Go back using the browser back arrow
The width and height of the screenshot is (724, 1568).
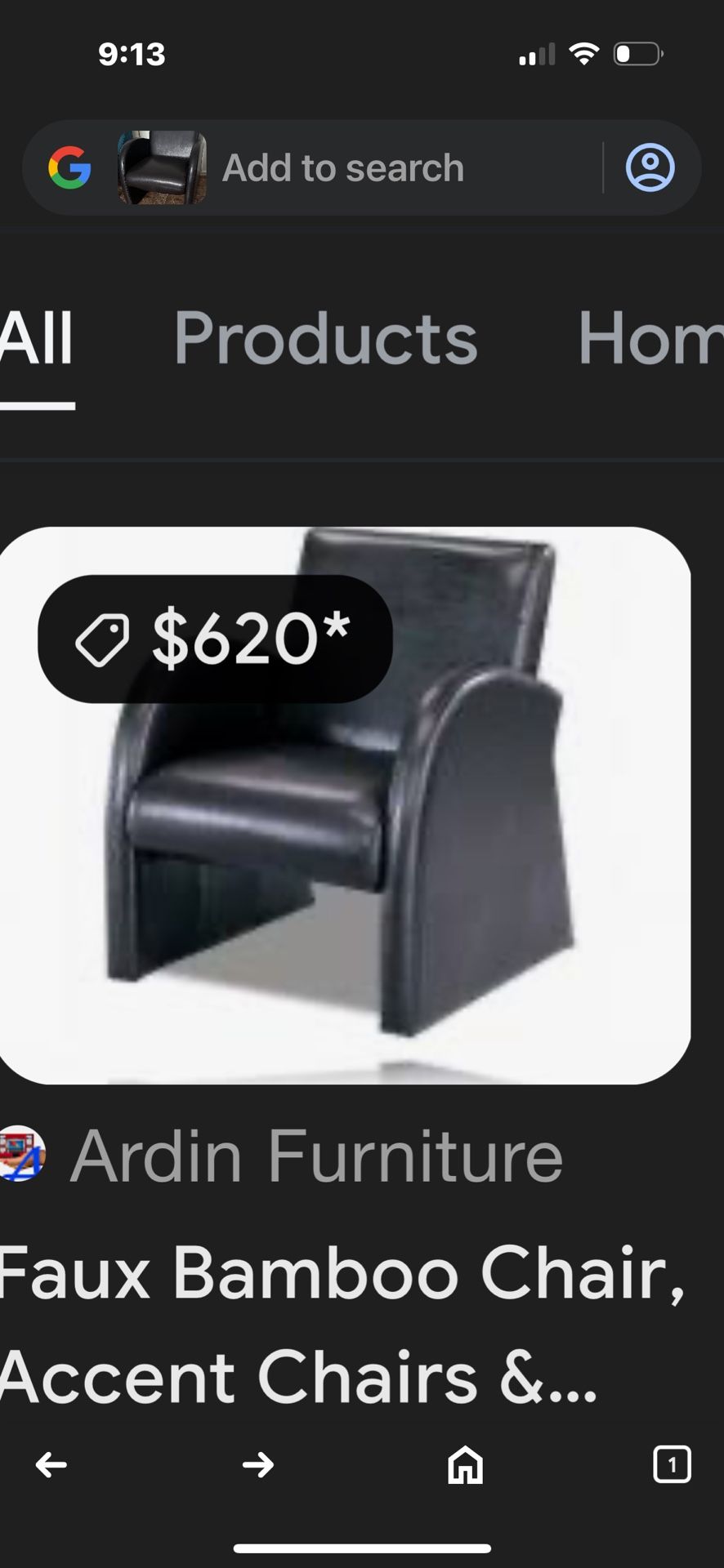point(51,1465)
